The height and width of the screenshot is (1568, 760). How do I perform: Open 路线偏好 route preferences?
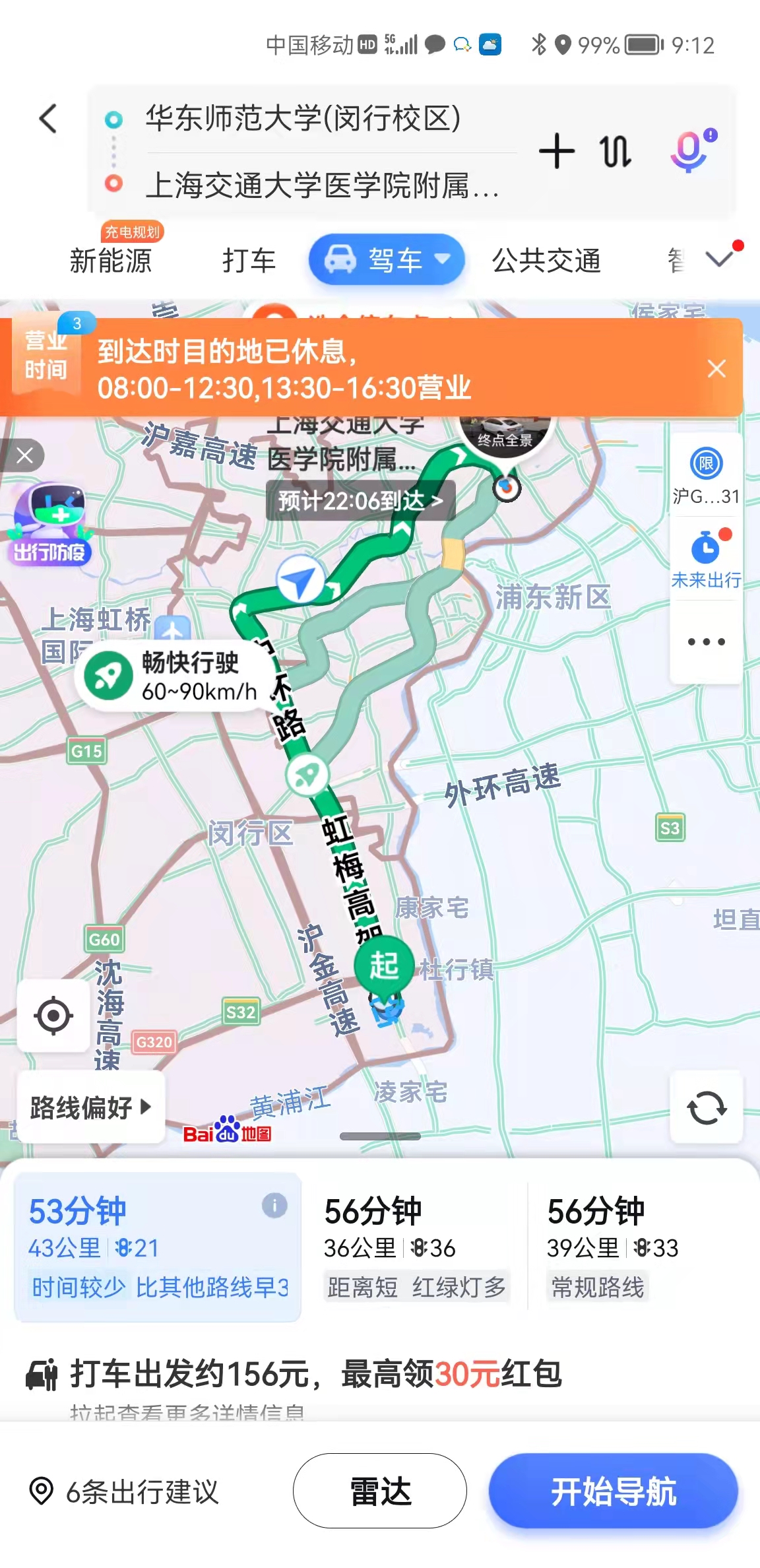pyautogui.click(x=90, y=1107)
